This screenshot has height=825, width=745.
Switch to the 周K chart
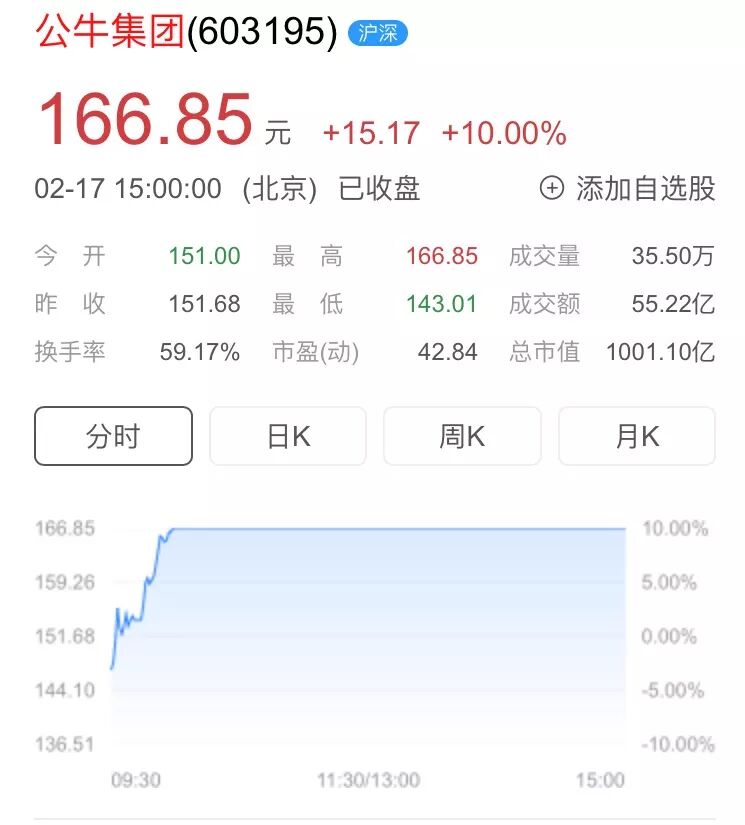tap(462, 436)
